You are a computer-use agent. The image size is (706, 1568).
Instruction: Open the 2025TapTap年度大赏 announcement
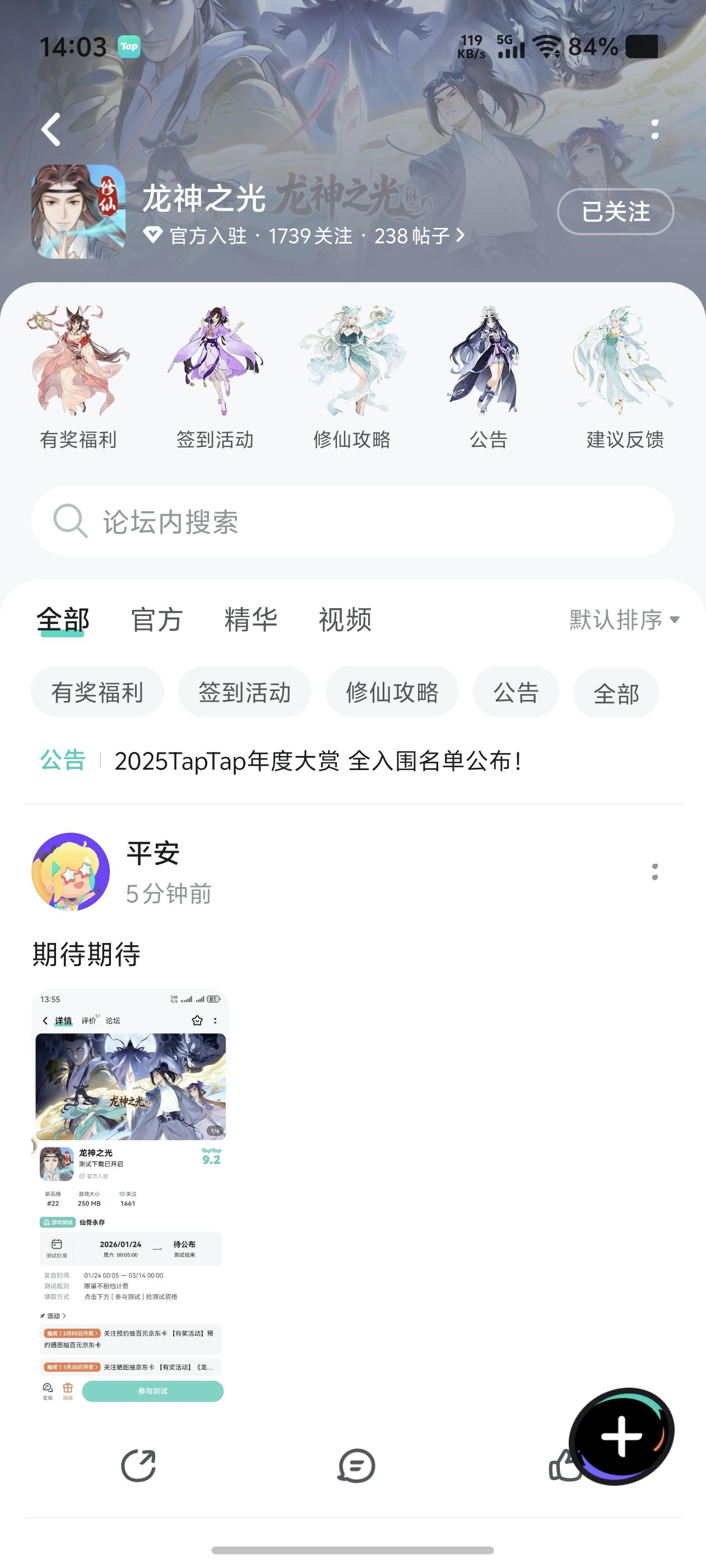[317, 761]
